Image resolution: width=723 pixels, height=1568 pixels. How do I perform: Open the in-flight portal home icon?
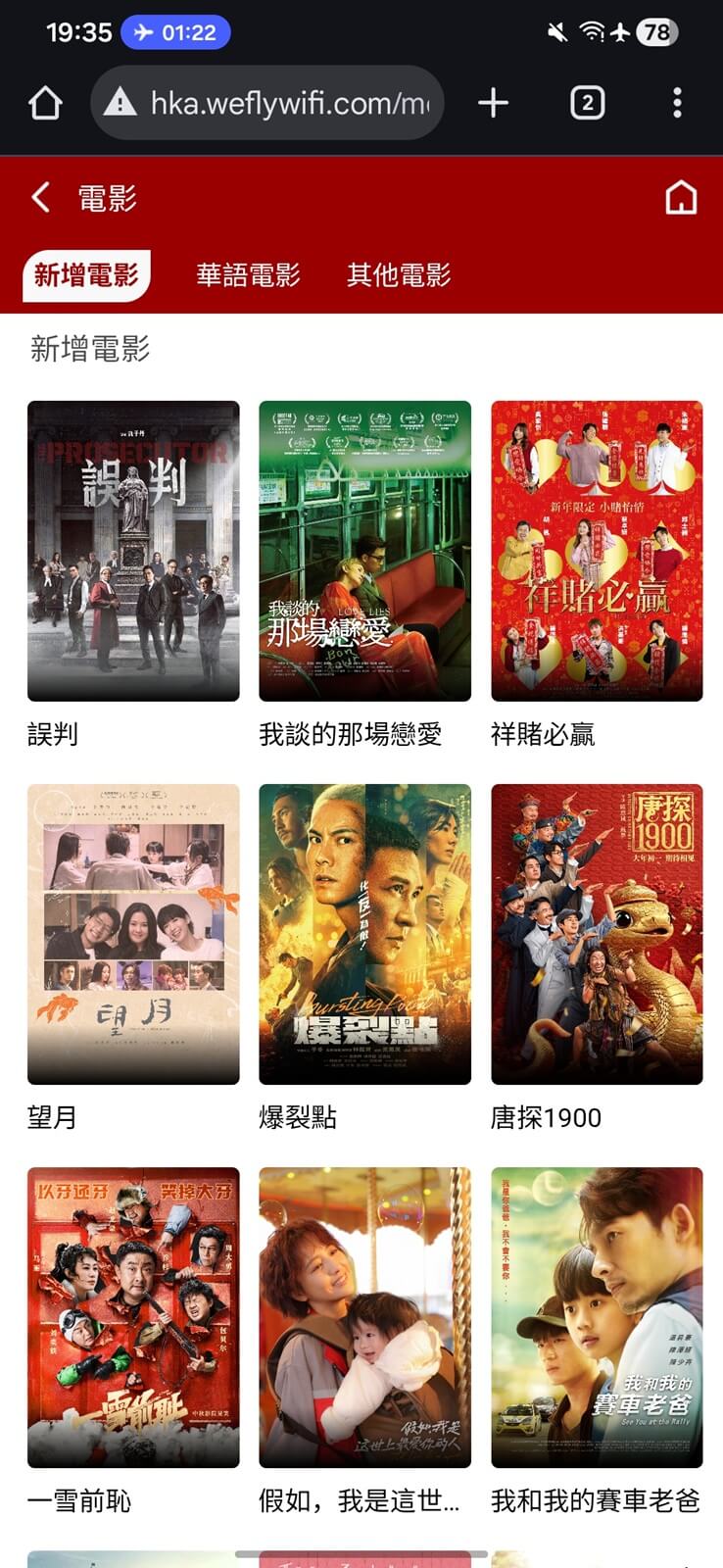(681, 198)
